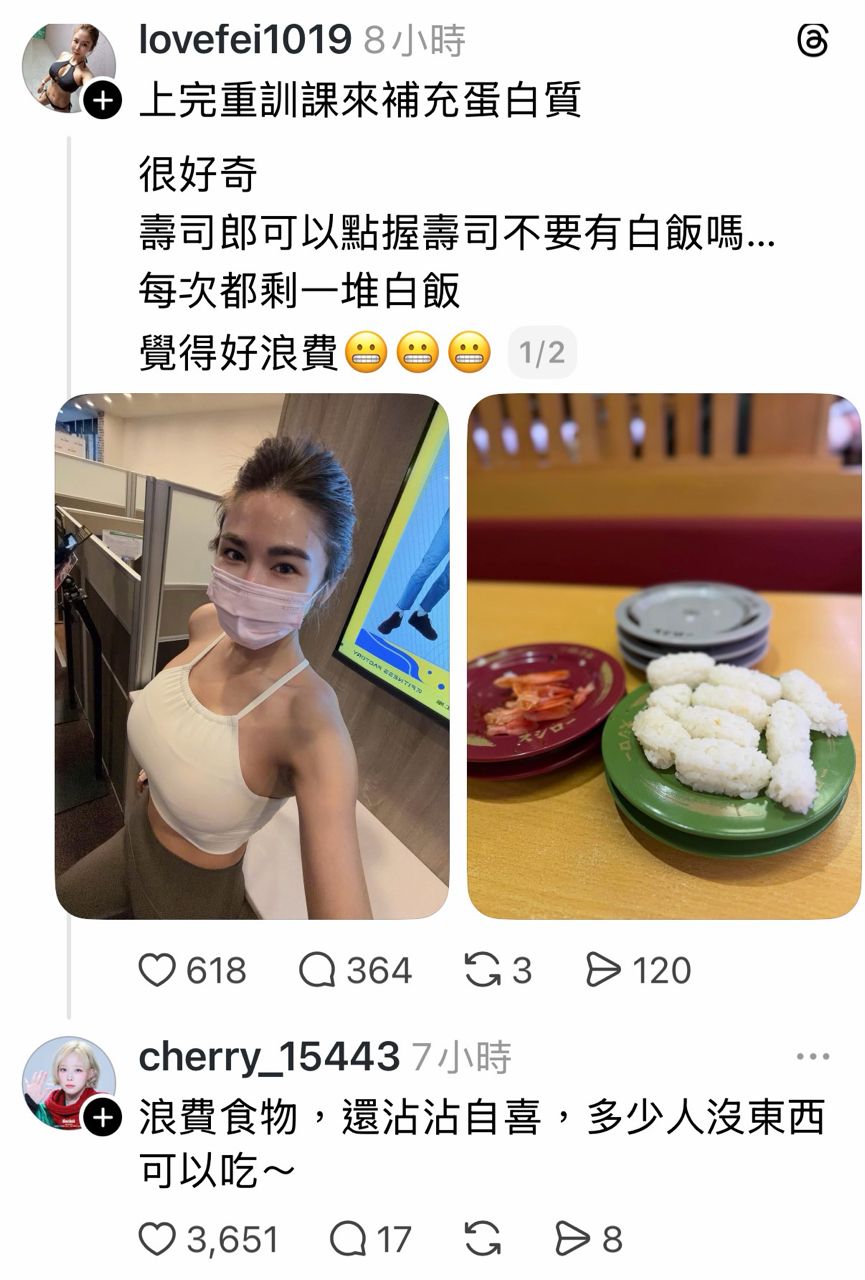The image size is (865, 1280).
Task: Open cherry_15443's profile via username
Action: coord(268,1056)
